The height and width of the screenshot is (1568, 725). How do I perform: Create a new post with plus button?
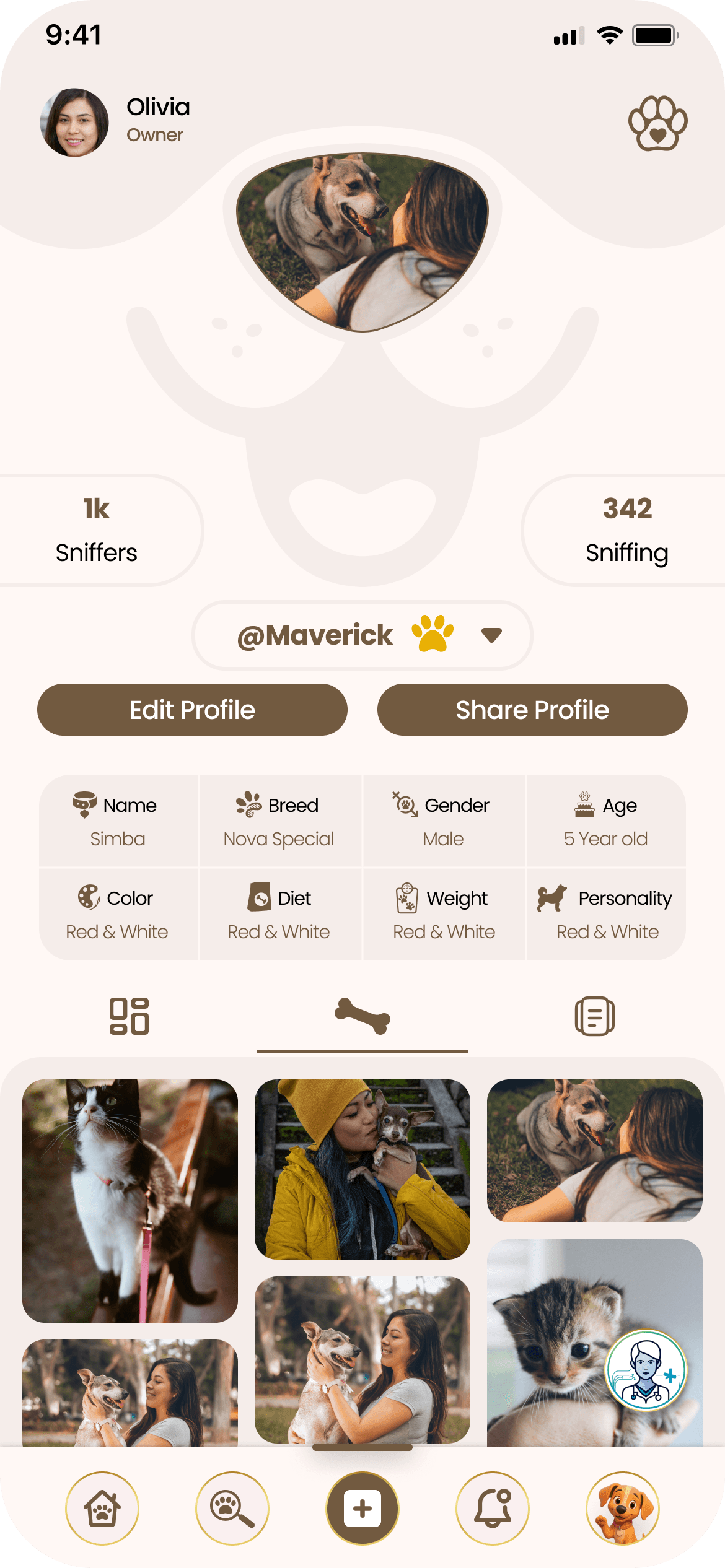(362, 1509)
